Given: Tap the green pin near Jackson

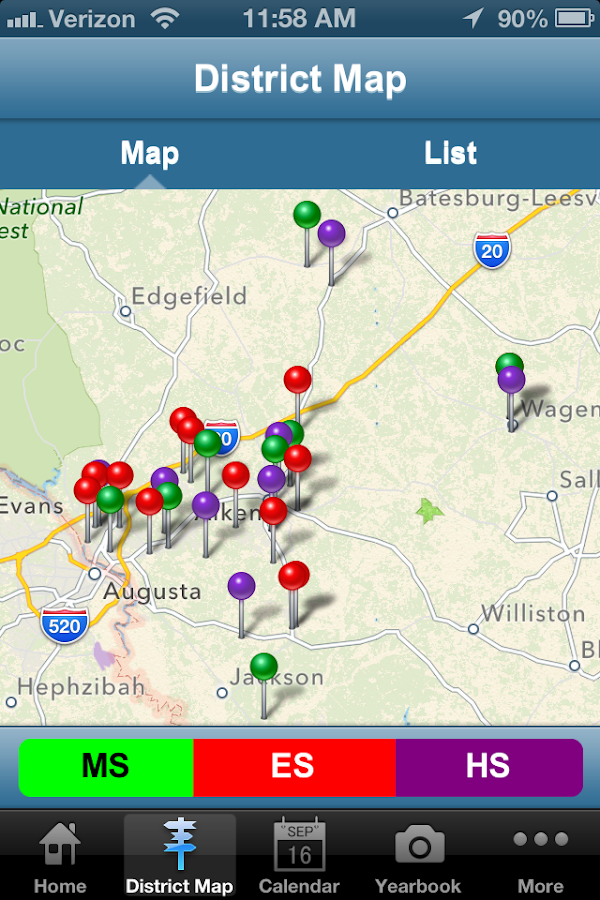Looking at the screenshot, I should (x=264, y=666).
